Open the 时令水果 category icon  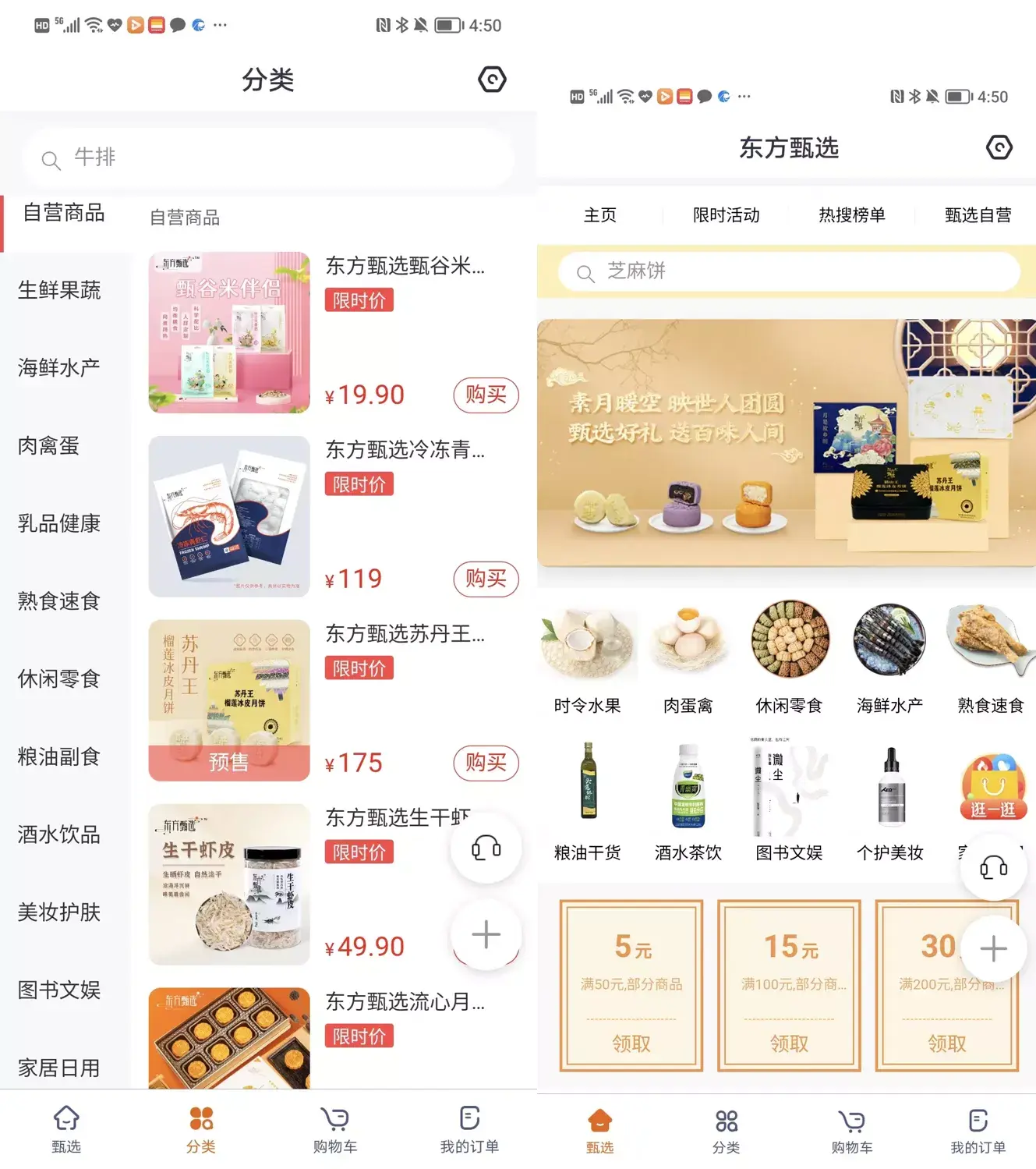pyautogui.click(x=587, y=657)
